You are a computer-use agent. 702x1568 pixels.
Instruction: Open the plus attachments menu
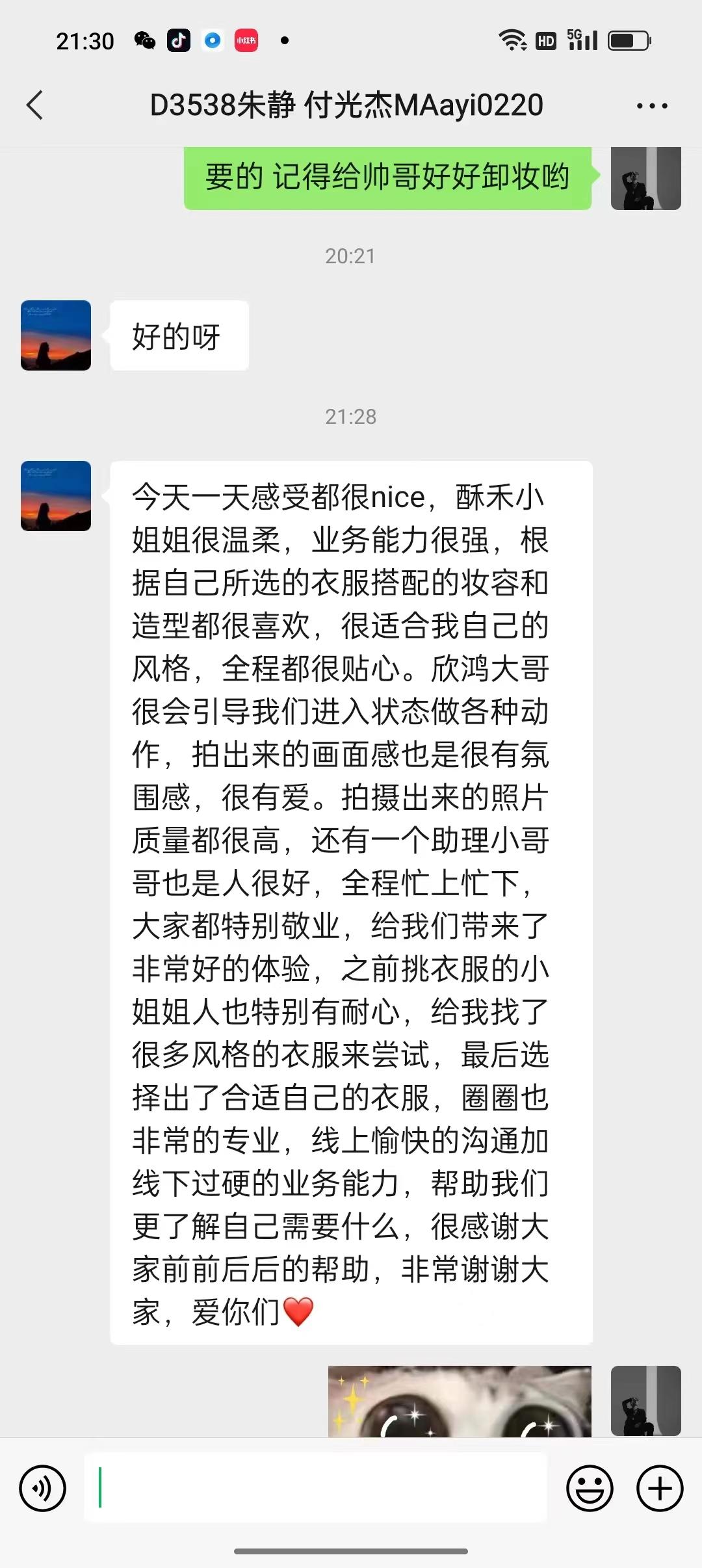click(x=659, y=1488)
